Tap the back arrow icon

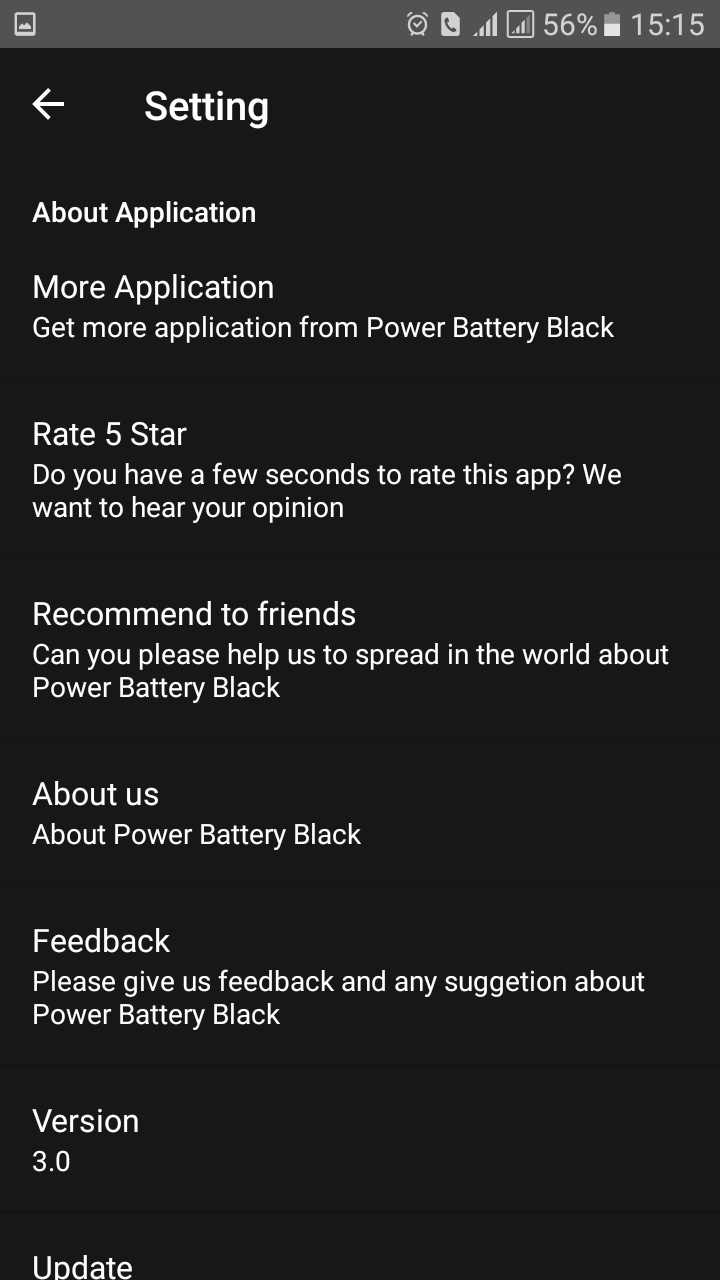[x=47, y=104]
